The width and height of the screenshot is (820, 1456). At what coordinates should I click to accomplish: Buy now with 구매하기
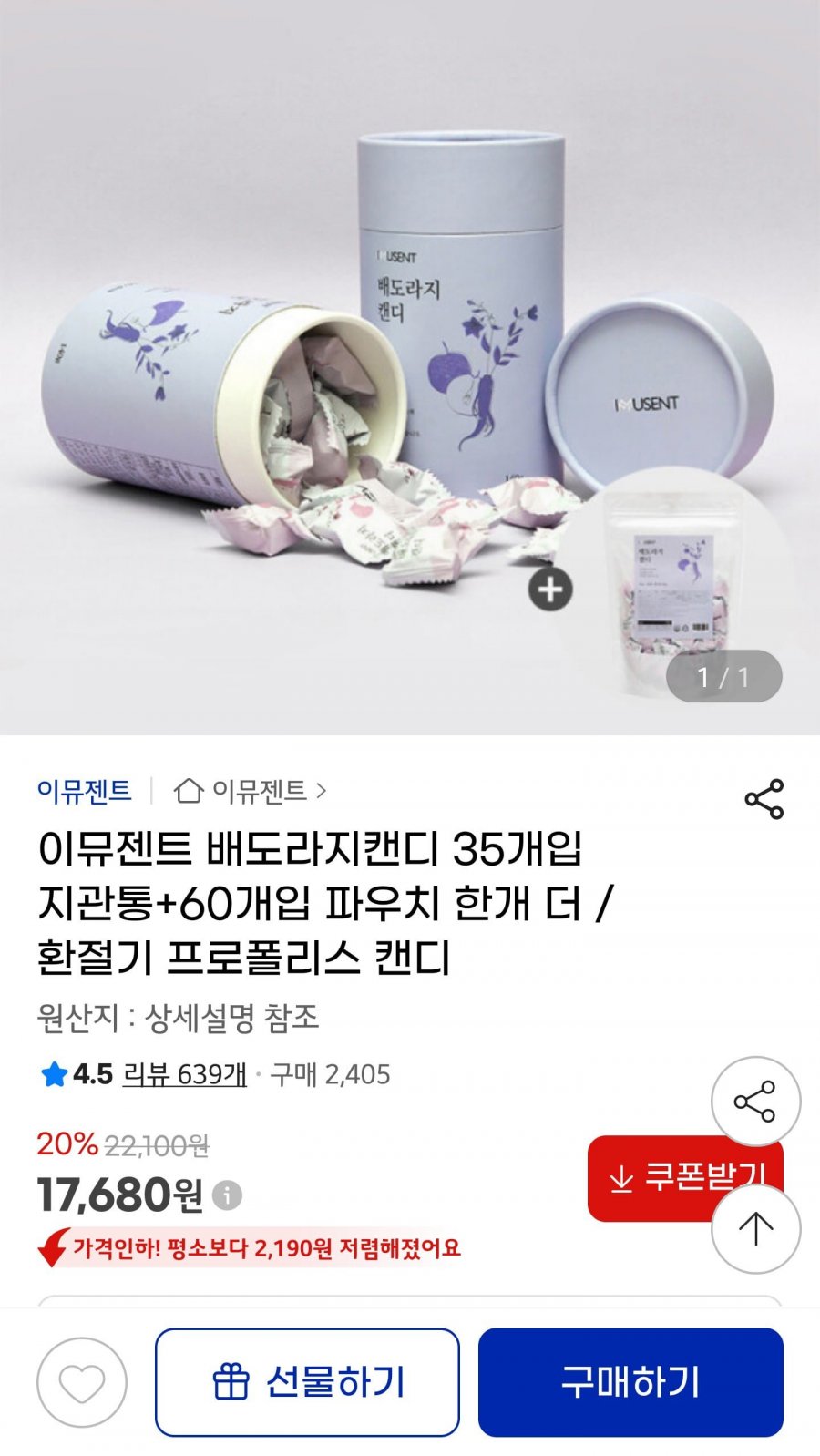pos(630,1382)
